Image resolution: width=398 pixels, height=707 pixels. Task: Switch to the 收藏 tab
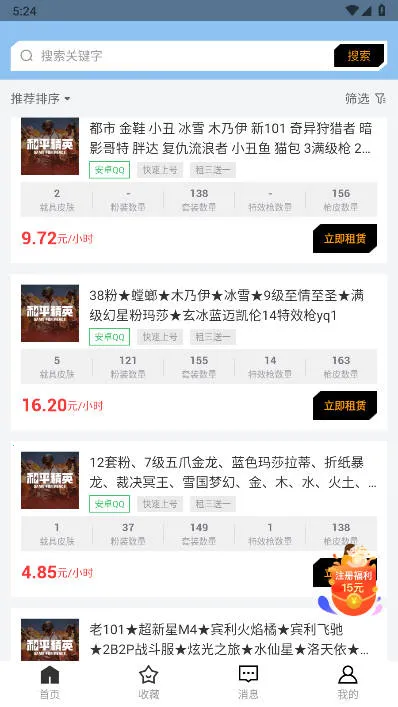click(149, 683)
